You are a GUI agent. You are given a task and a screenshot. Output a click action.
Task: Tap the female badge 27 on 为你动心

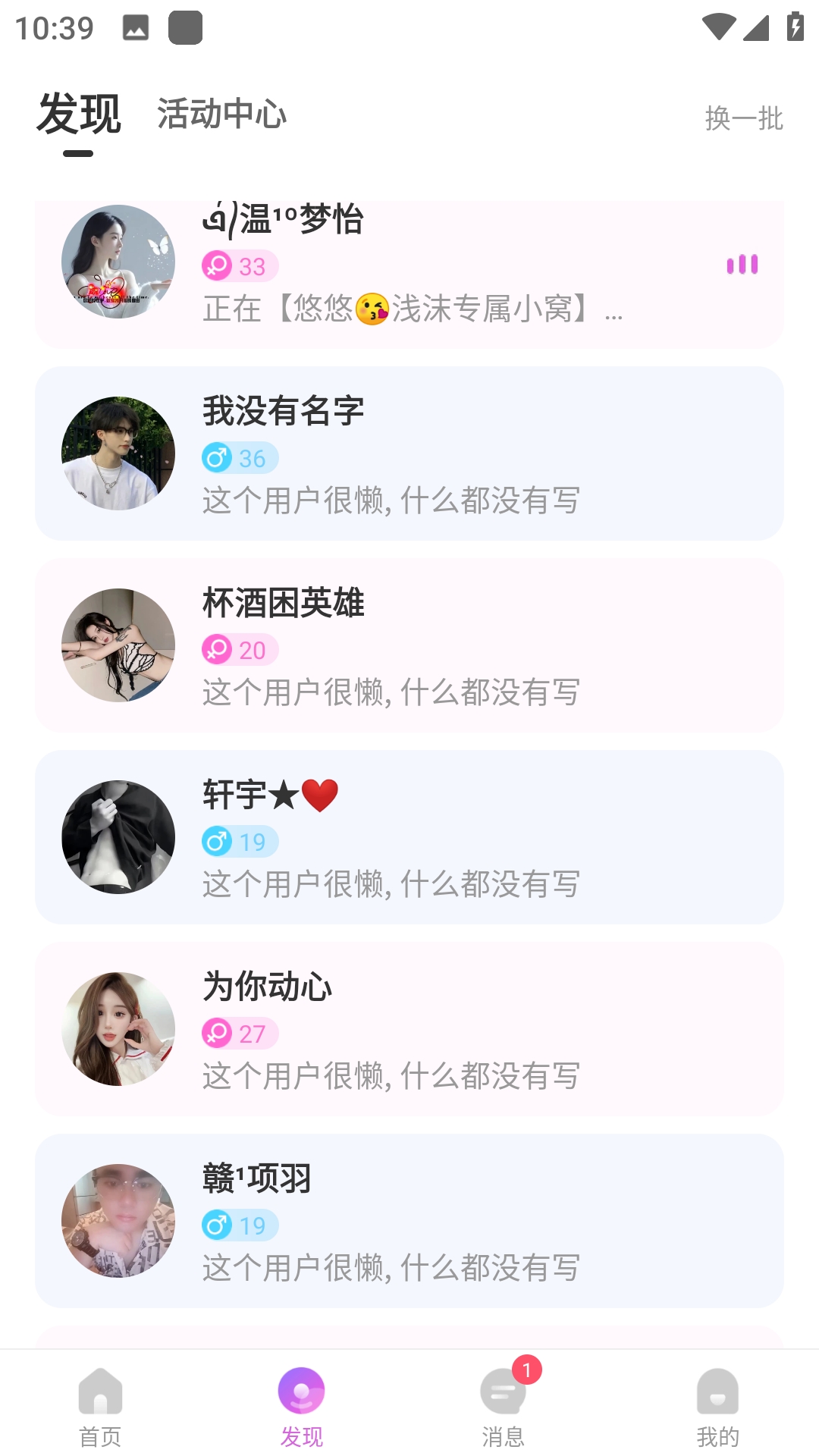pyautogui.click(x=240, y=1034)
